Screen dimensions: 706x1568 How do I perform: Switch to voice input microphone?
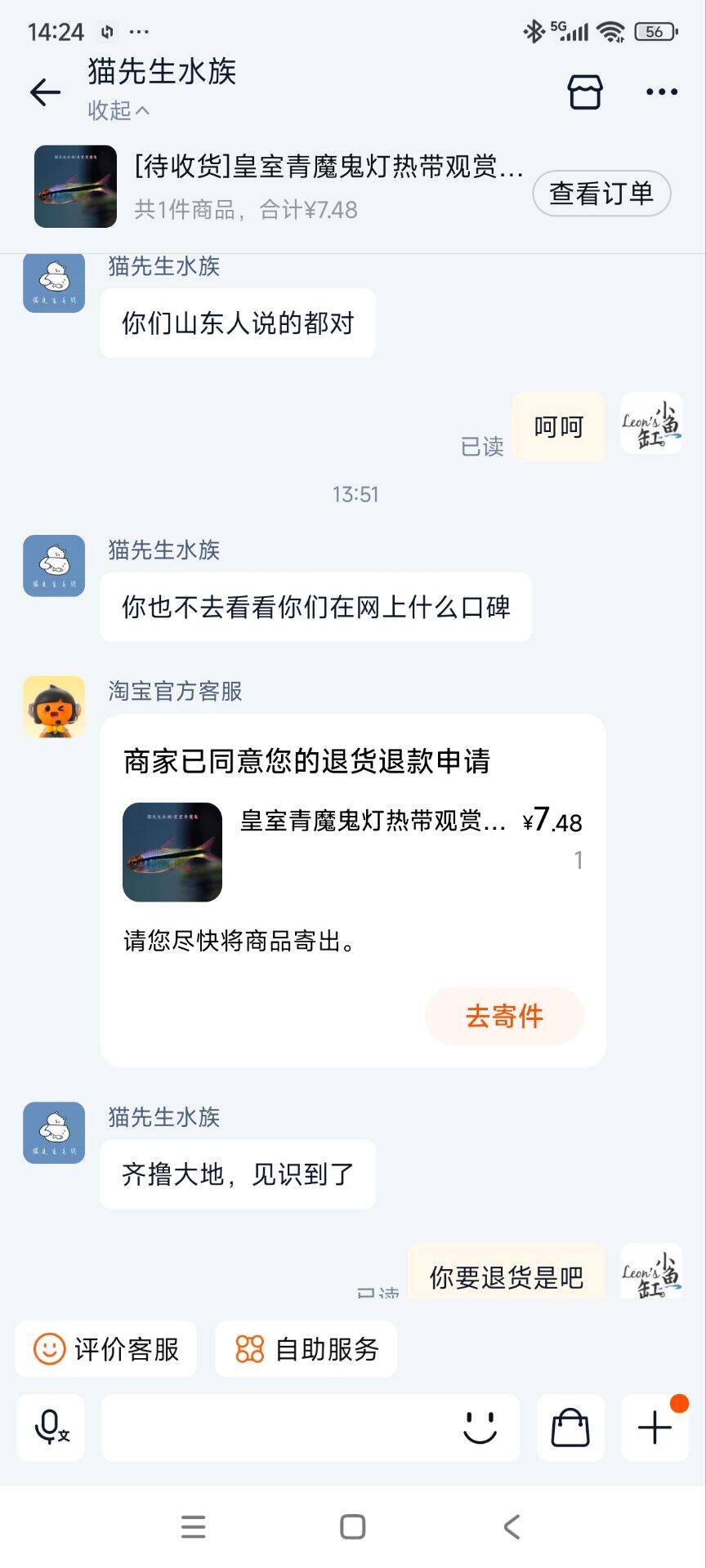pos(51,1428)
